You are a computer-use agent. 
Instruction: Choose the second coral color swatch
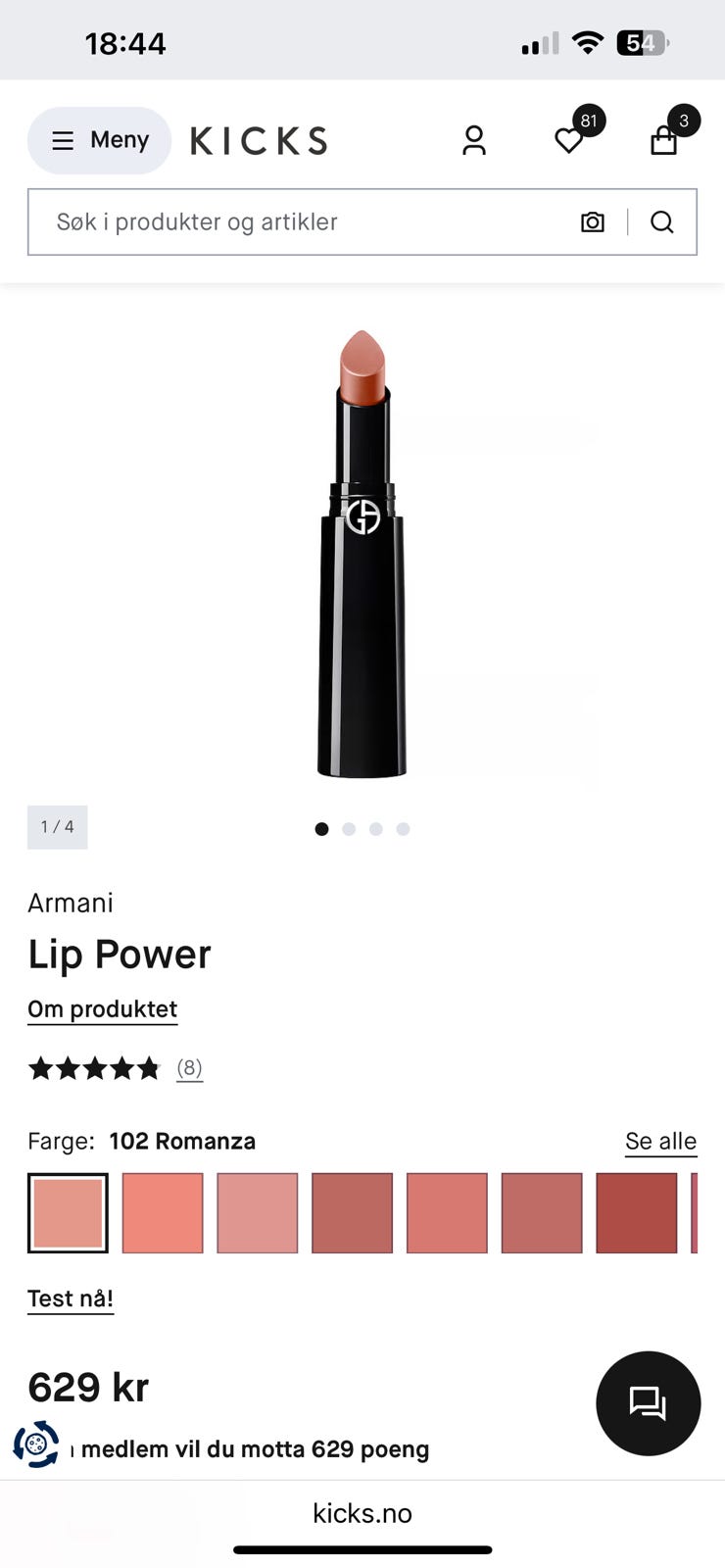[x=163, y=1213]
